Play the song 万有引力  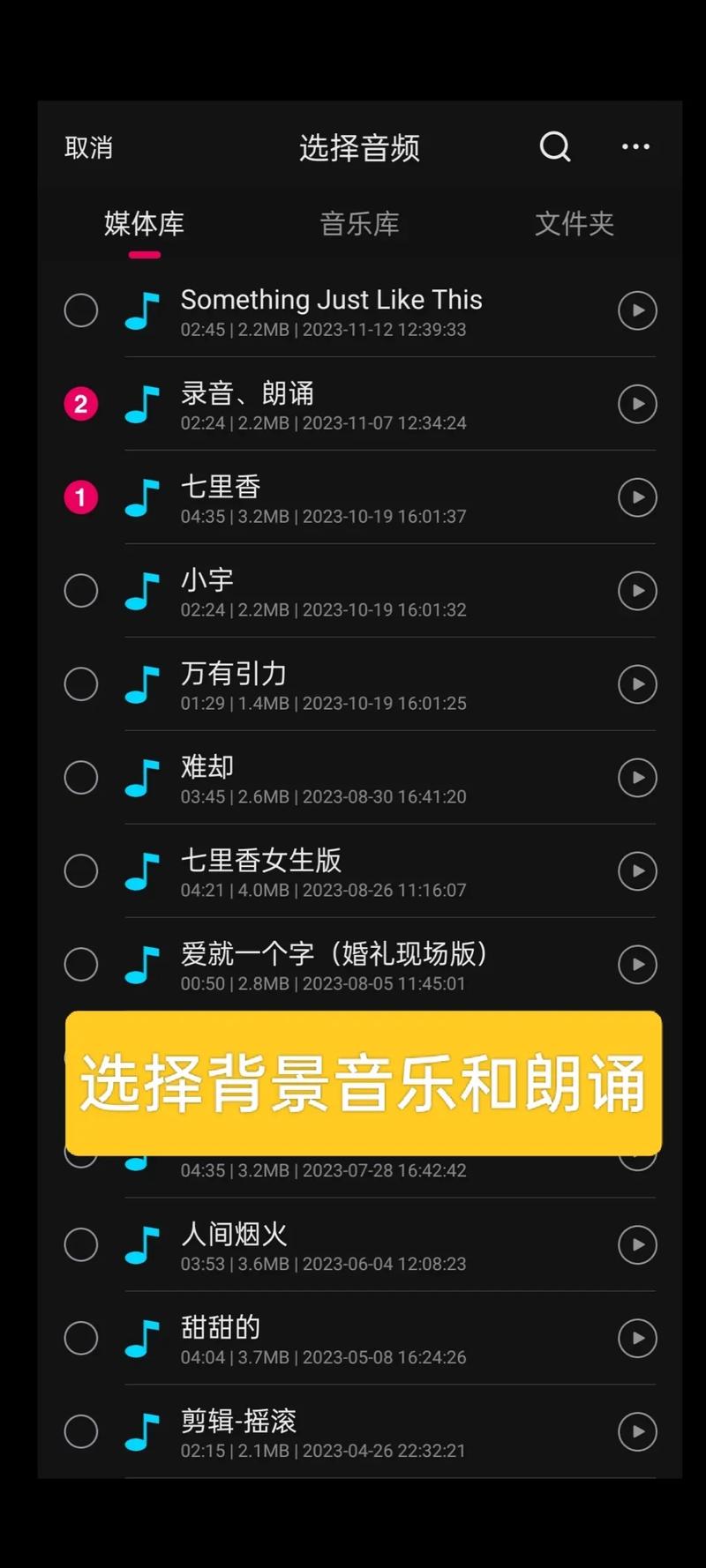click(637, 684)
